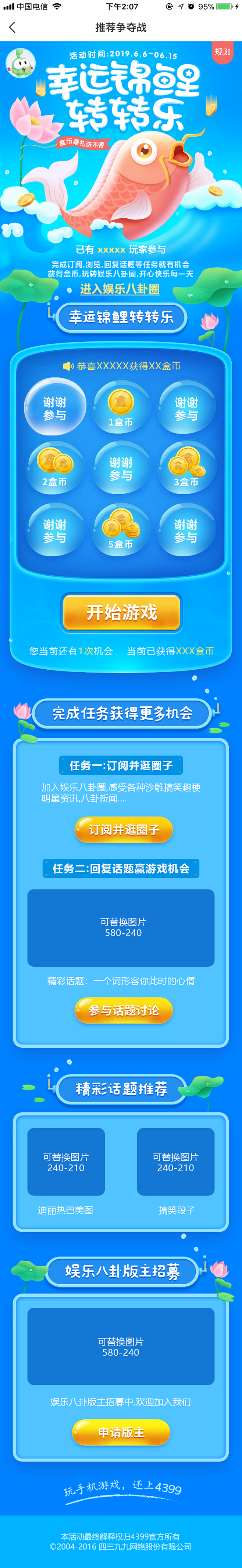
Task: Join via 参与话题讨论 button
Action: pyautogui.click(x=124, y=1010)
